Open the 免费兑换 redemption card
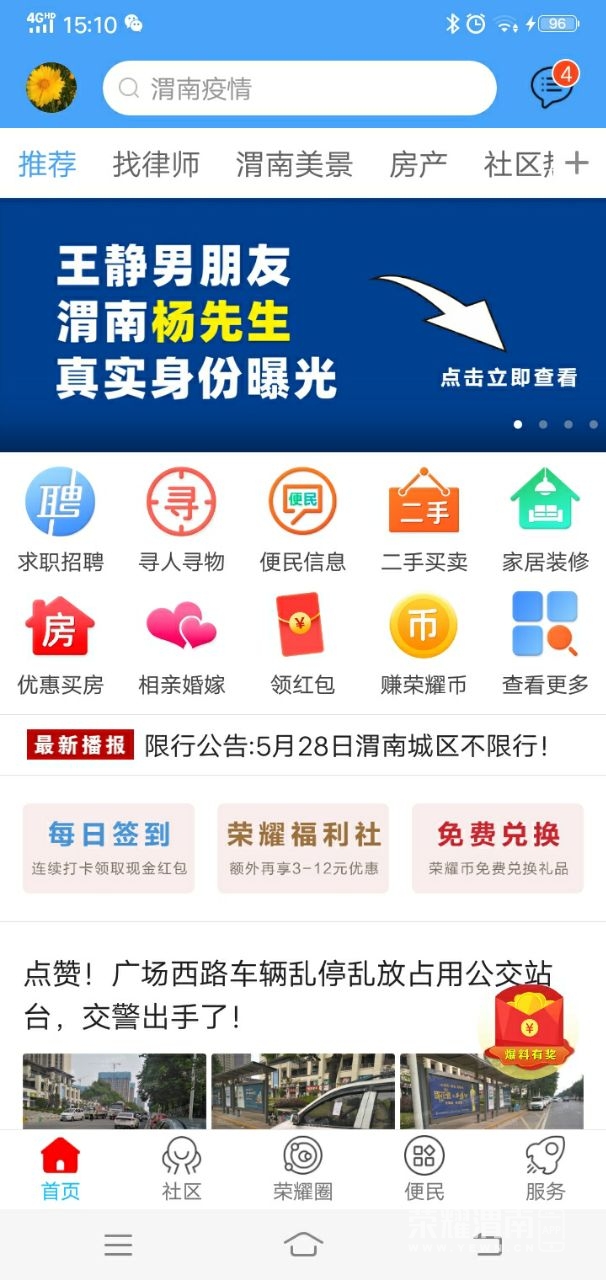Image resolution: width=606 pixels, height=1280 pixels. click(497, 847)
